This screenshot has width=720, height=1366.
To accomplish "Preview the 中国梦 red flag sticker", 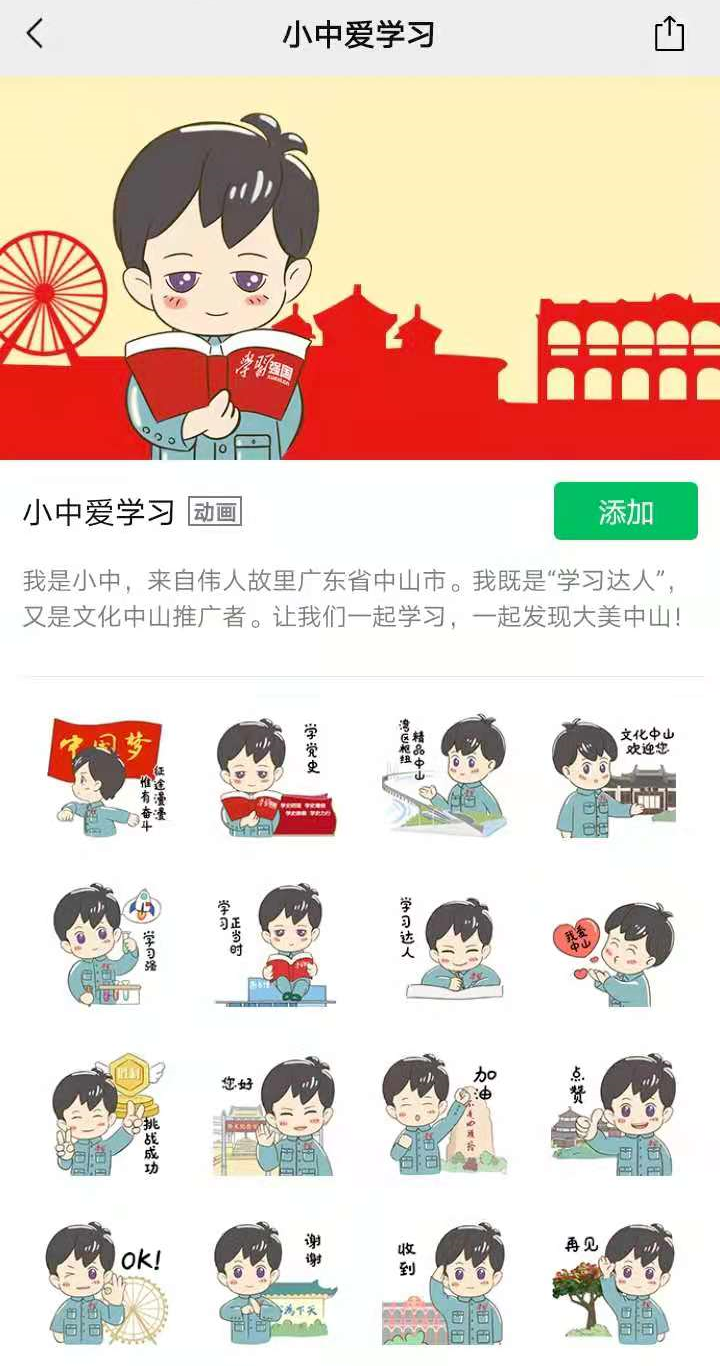I will coord(107,777).
